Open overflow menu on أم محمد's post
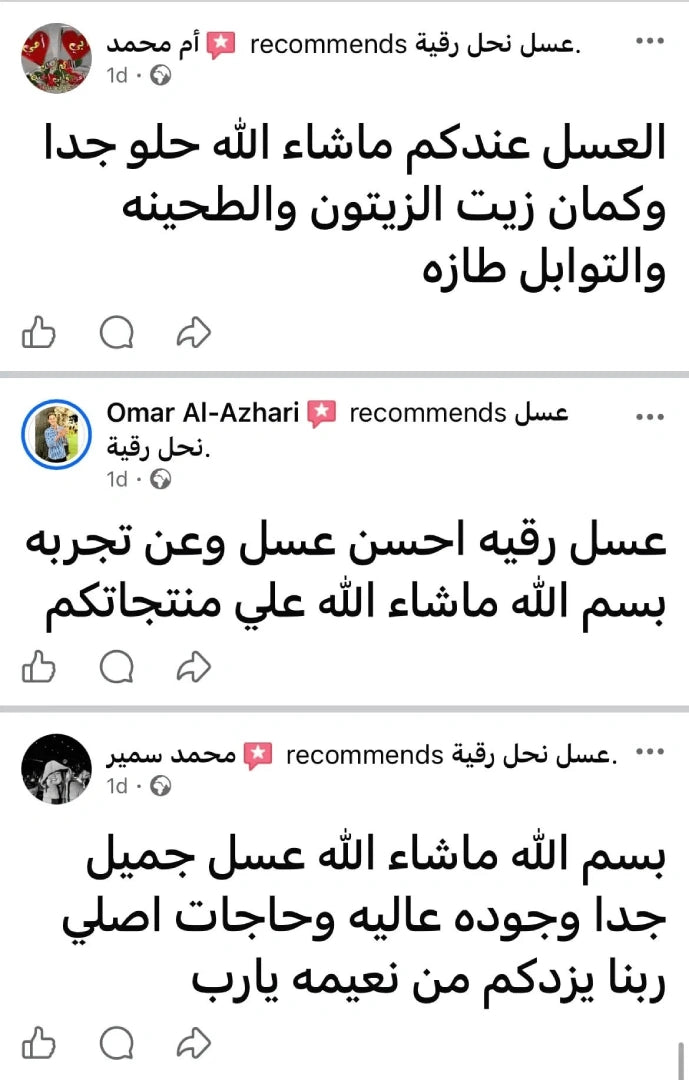 tap(650, 41)
